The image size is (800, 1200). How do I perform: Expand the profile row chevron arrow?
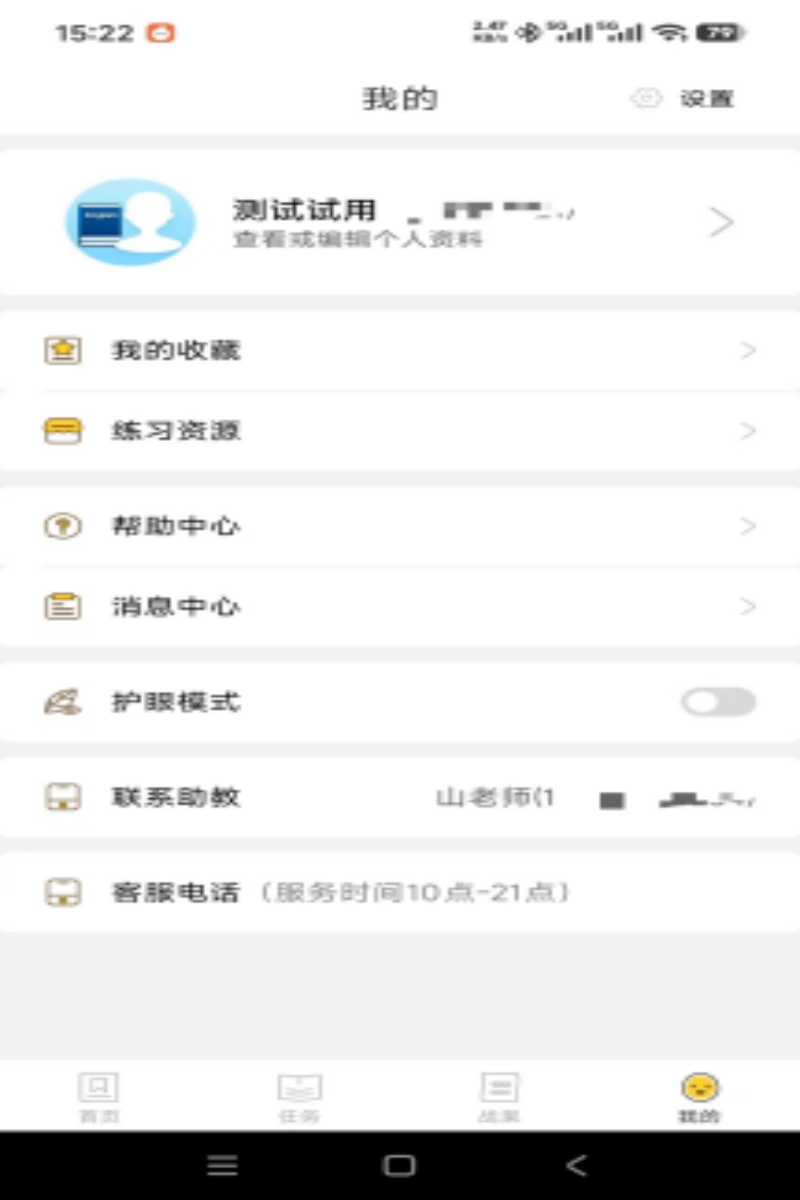click(722, 221)
